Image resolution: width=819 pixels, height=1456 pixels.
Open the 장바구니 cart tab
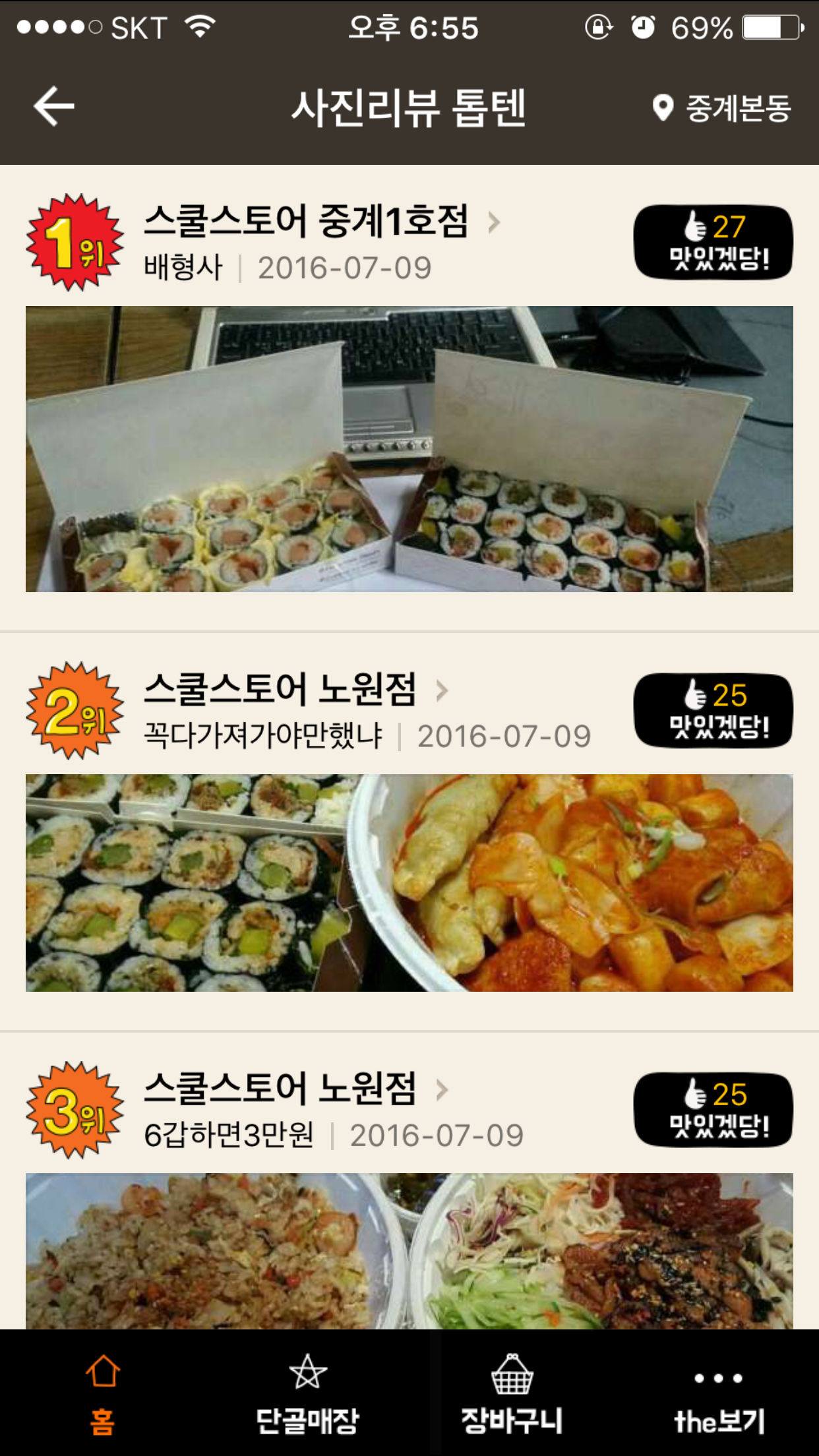512,1393
